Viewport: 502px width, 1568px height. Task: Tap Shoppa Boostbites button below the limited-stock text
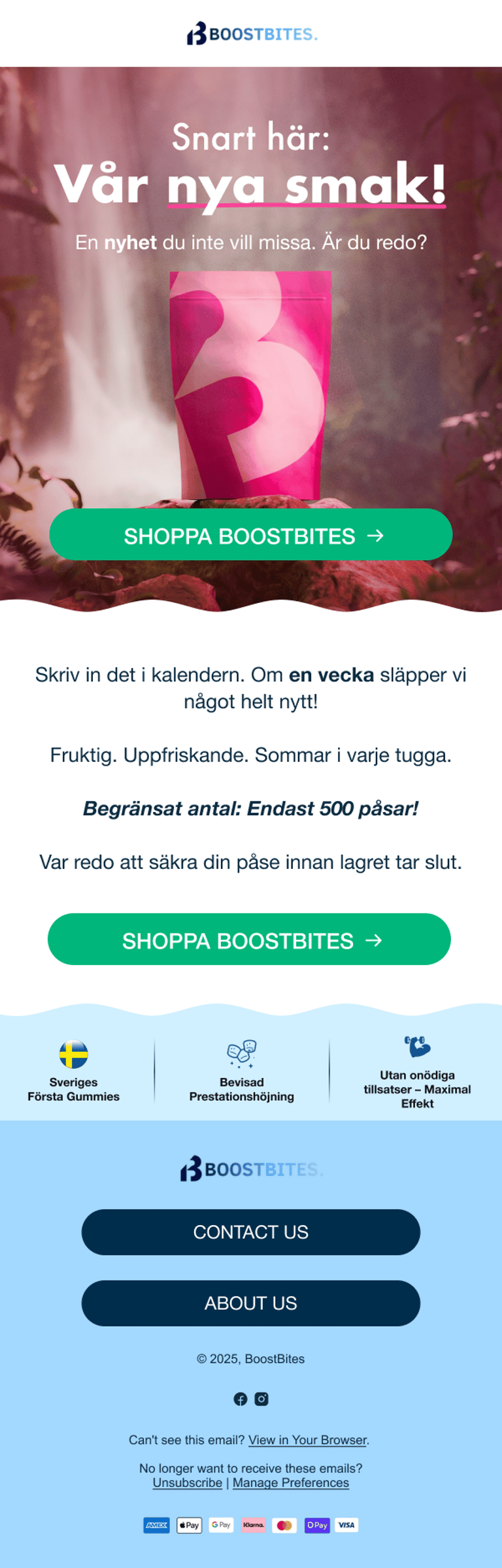(x=249, y=939)
